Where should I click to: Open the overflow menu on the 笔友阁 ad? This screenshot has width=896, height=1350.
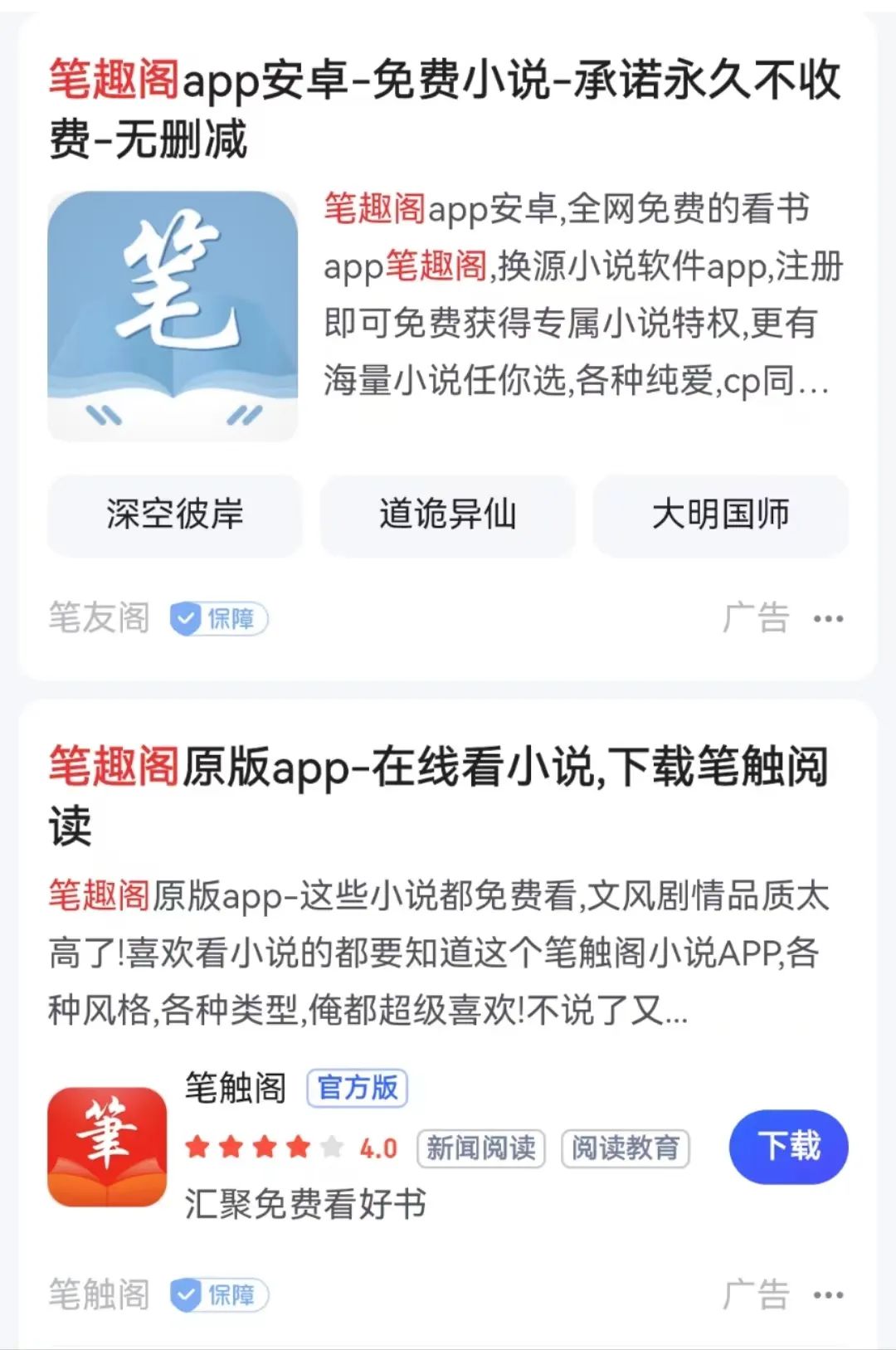pos(828,619)
